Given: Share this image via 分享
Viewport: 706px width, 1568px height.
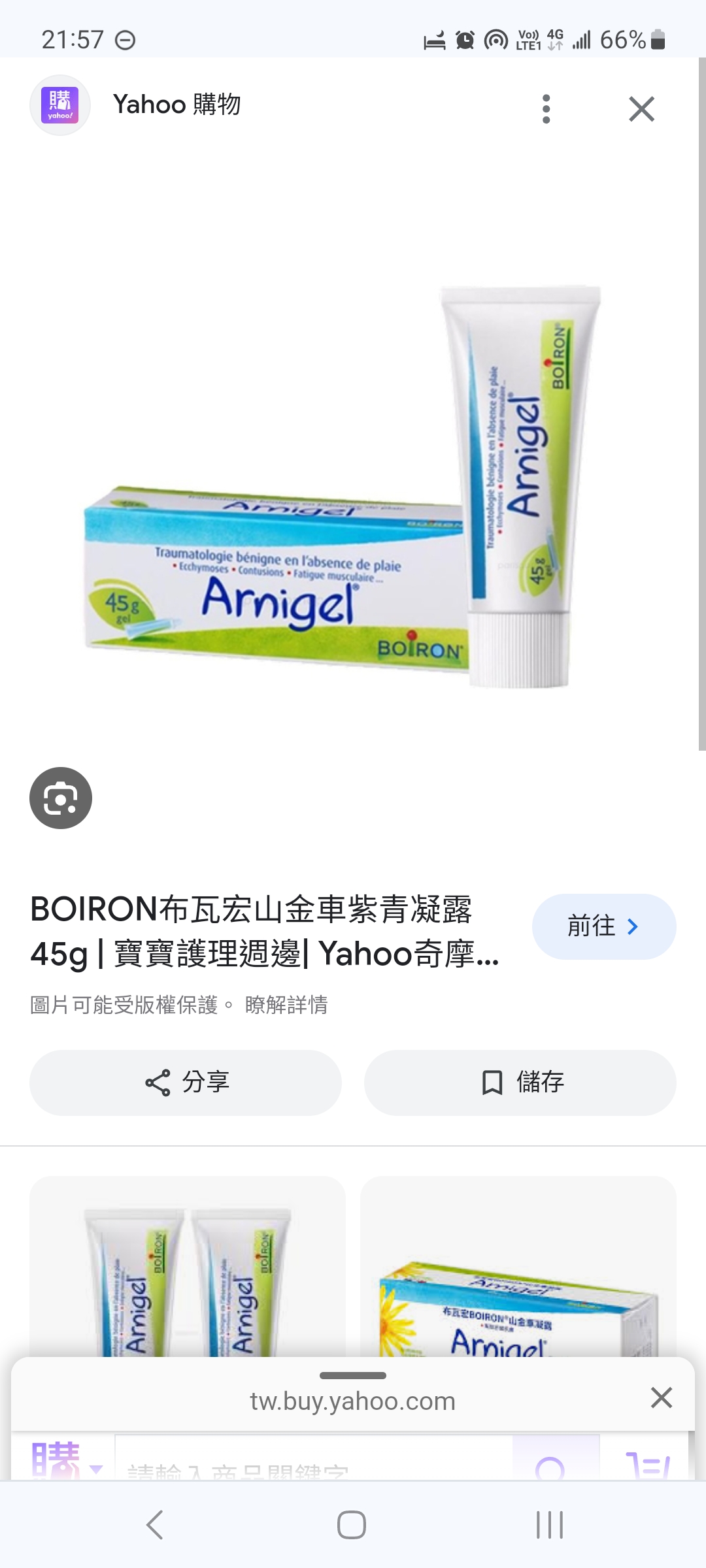Looking at the screenshot, I should click(x=186, y=1083).
